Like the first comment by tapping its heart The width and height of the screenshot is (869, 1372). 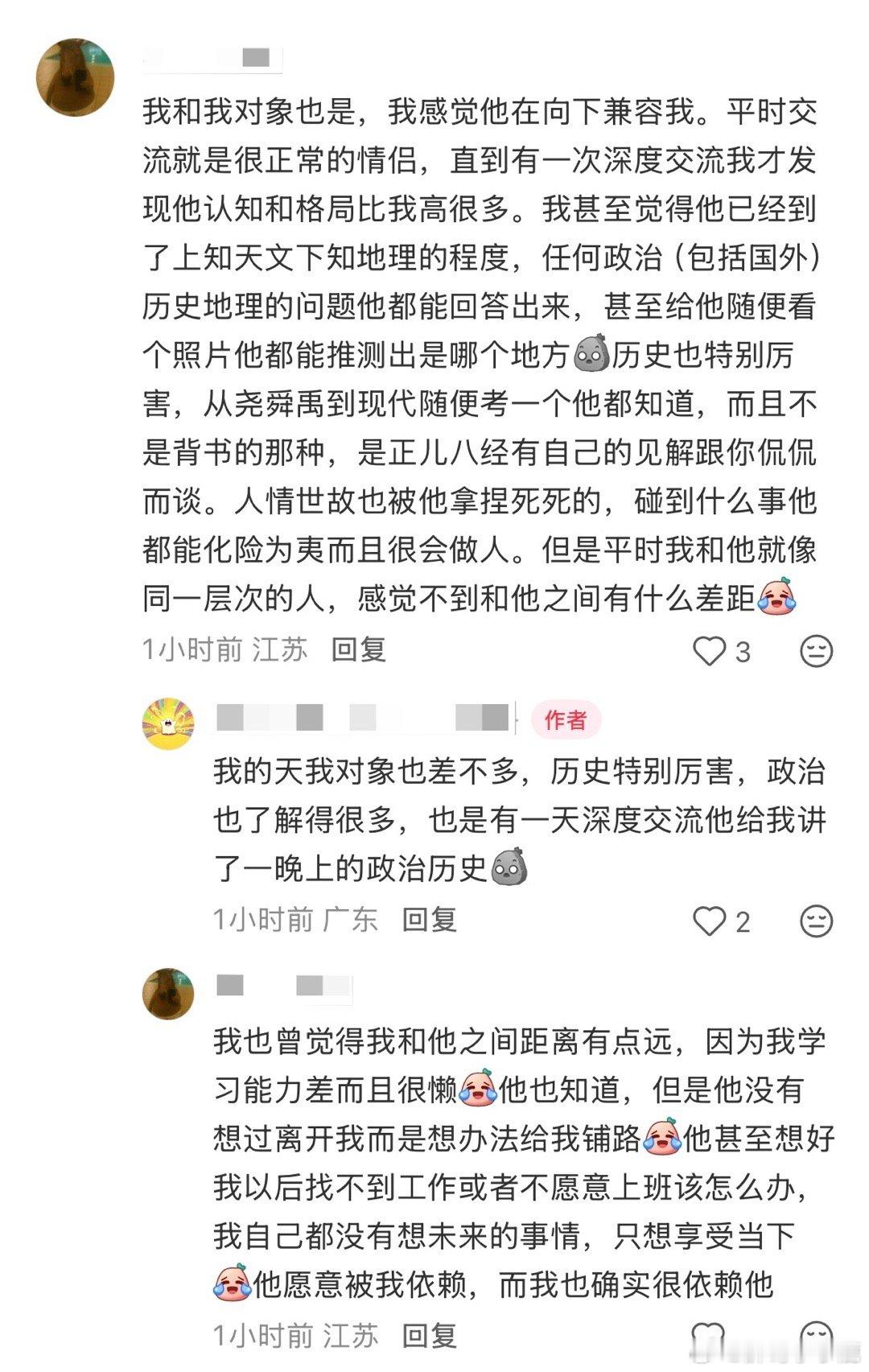[710, 650]
